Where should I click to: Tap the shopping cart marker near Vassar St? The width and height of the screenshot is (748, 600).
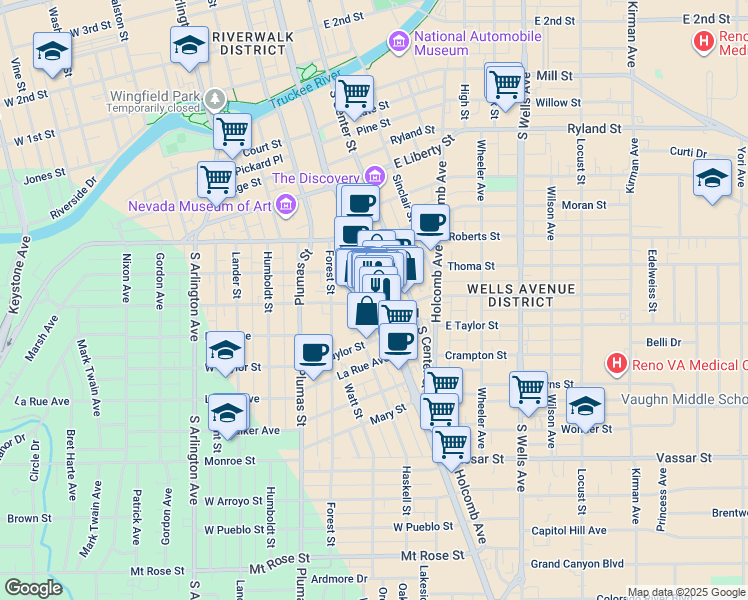(452, 443)
